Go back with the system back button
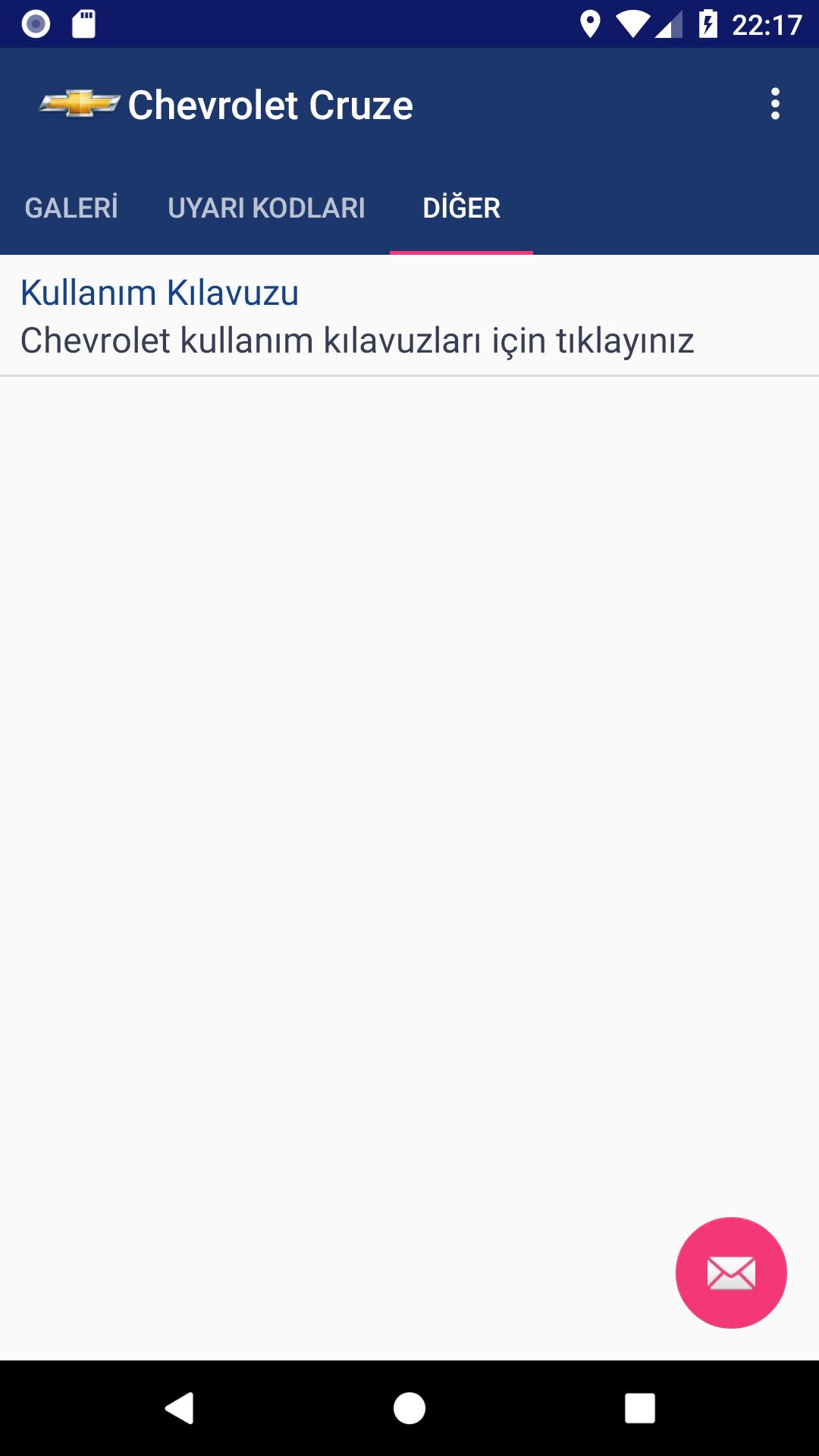This screenshot has height=1456, width=819. coord(180,1408)
